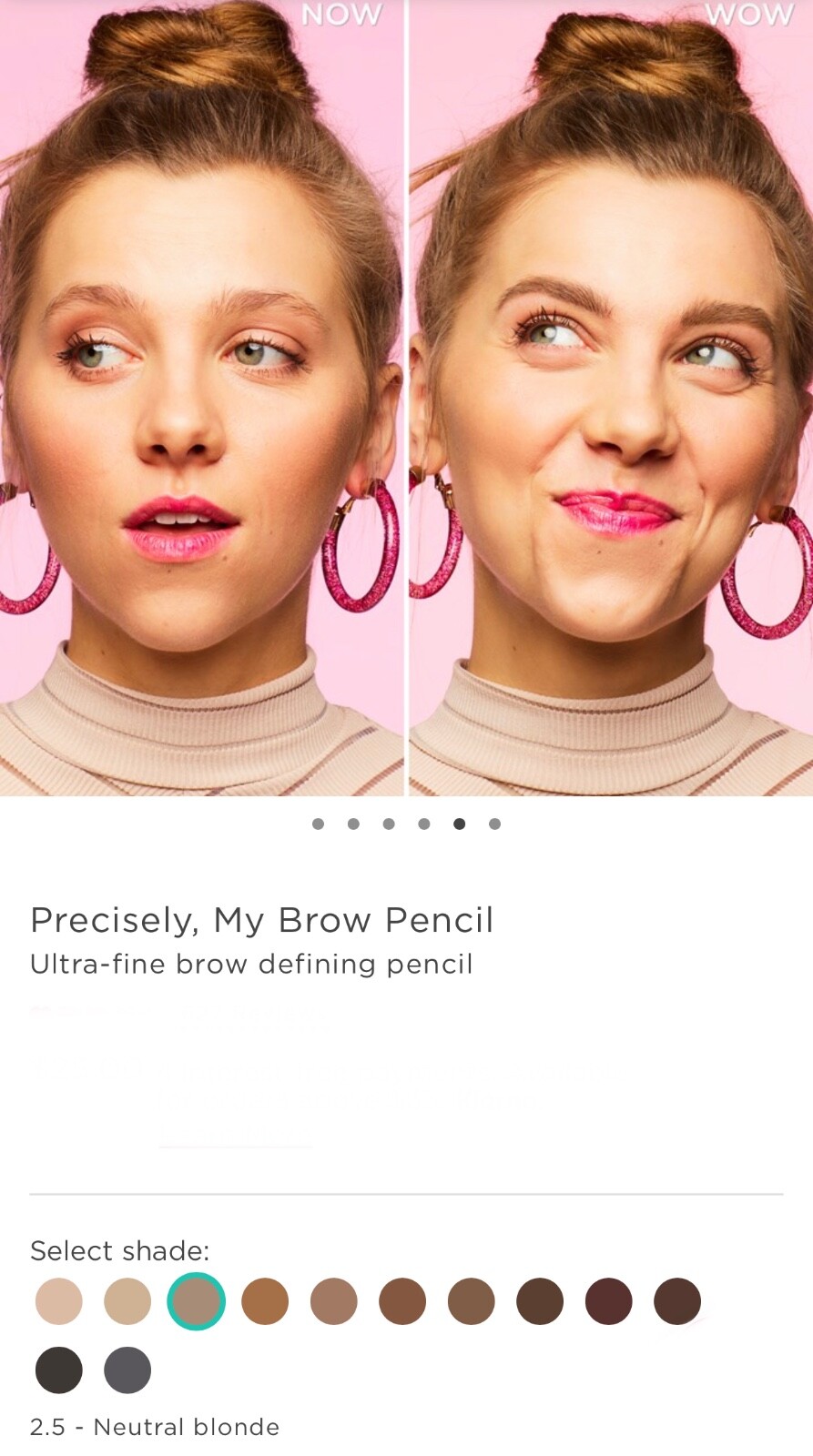Choose the near-black shade swatch

click(x=59, y=1370)
